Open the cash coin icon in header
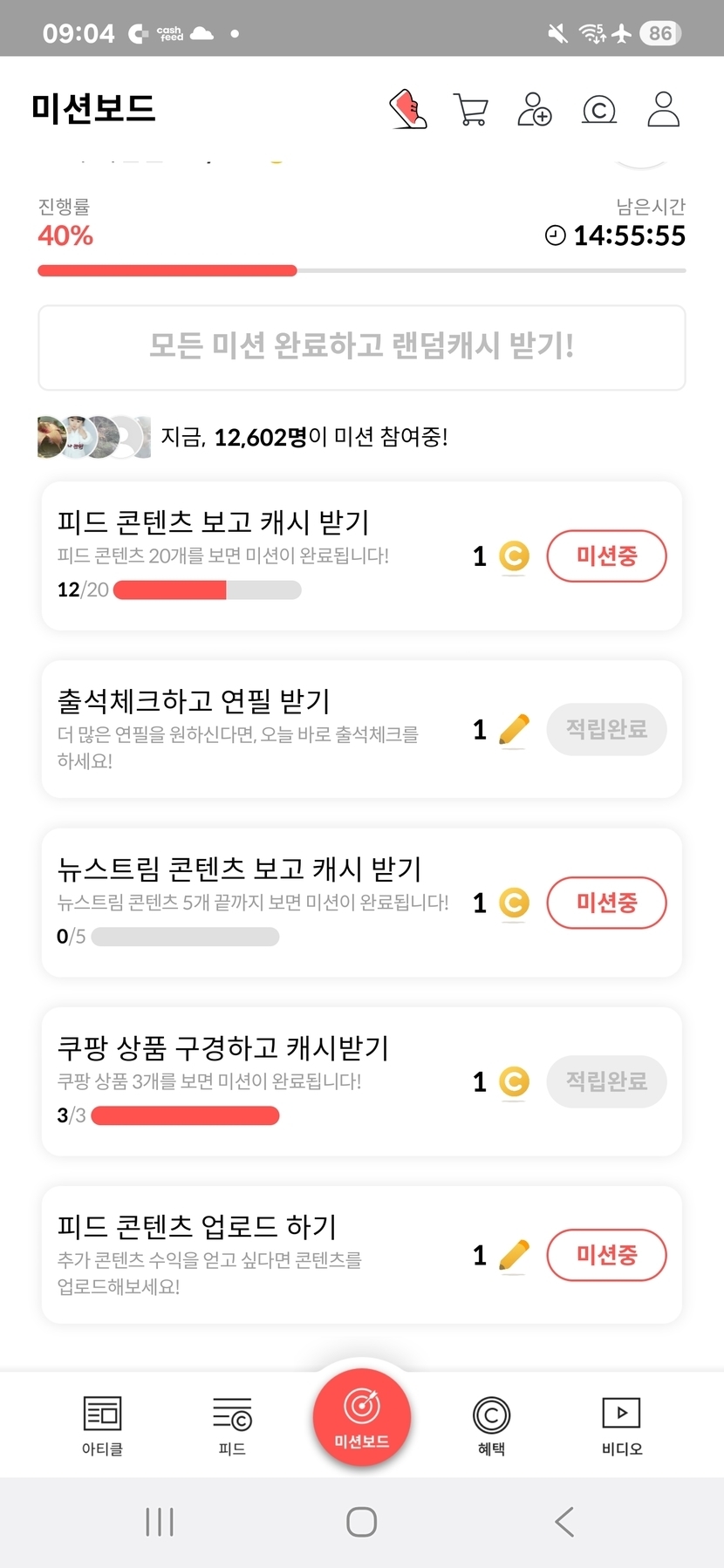Viewport: 724px width, 1568px height. (x=599, y=110)
